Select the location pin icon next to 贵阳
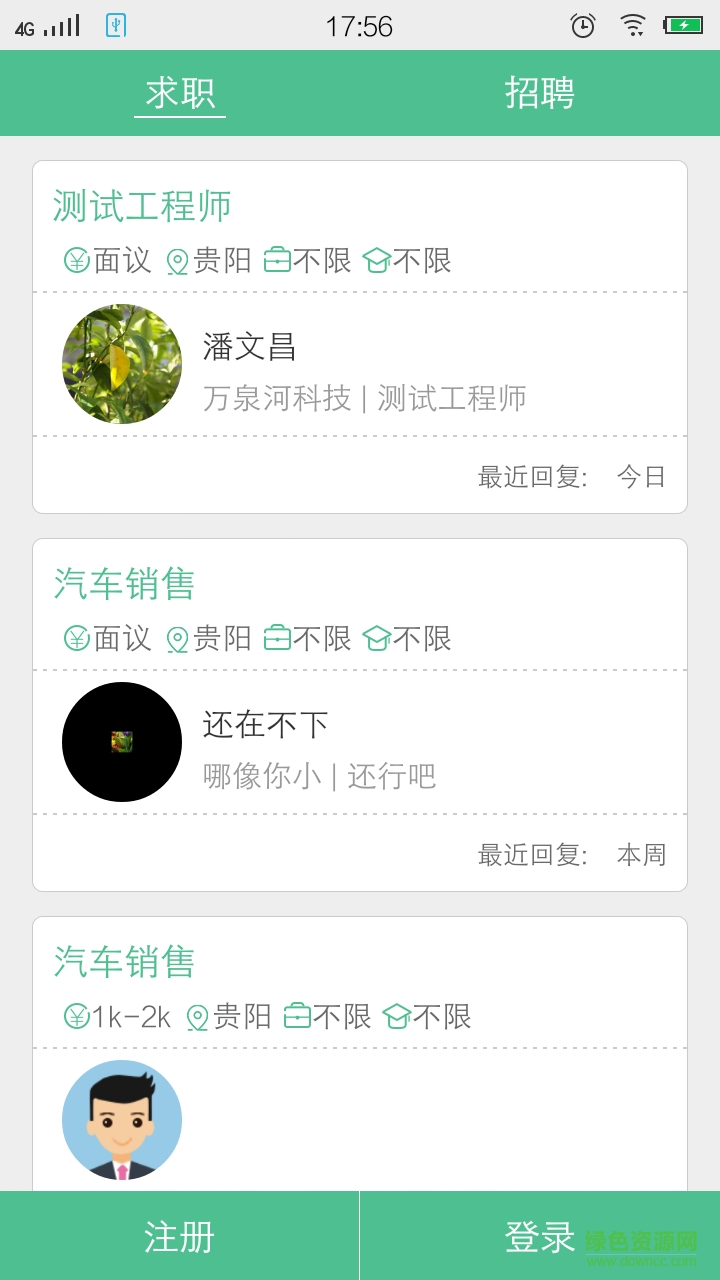The width and height of the screenshot is (720, 1280). coord(181,260)
